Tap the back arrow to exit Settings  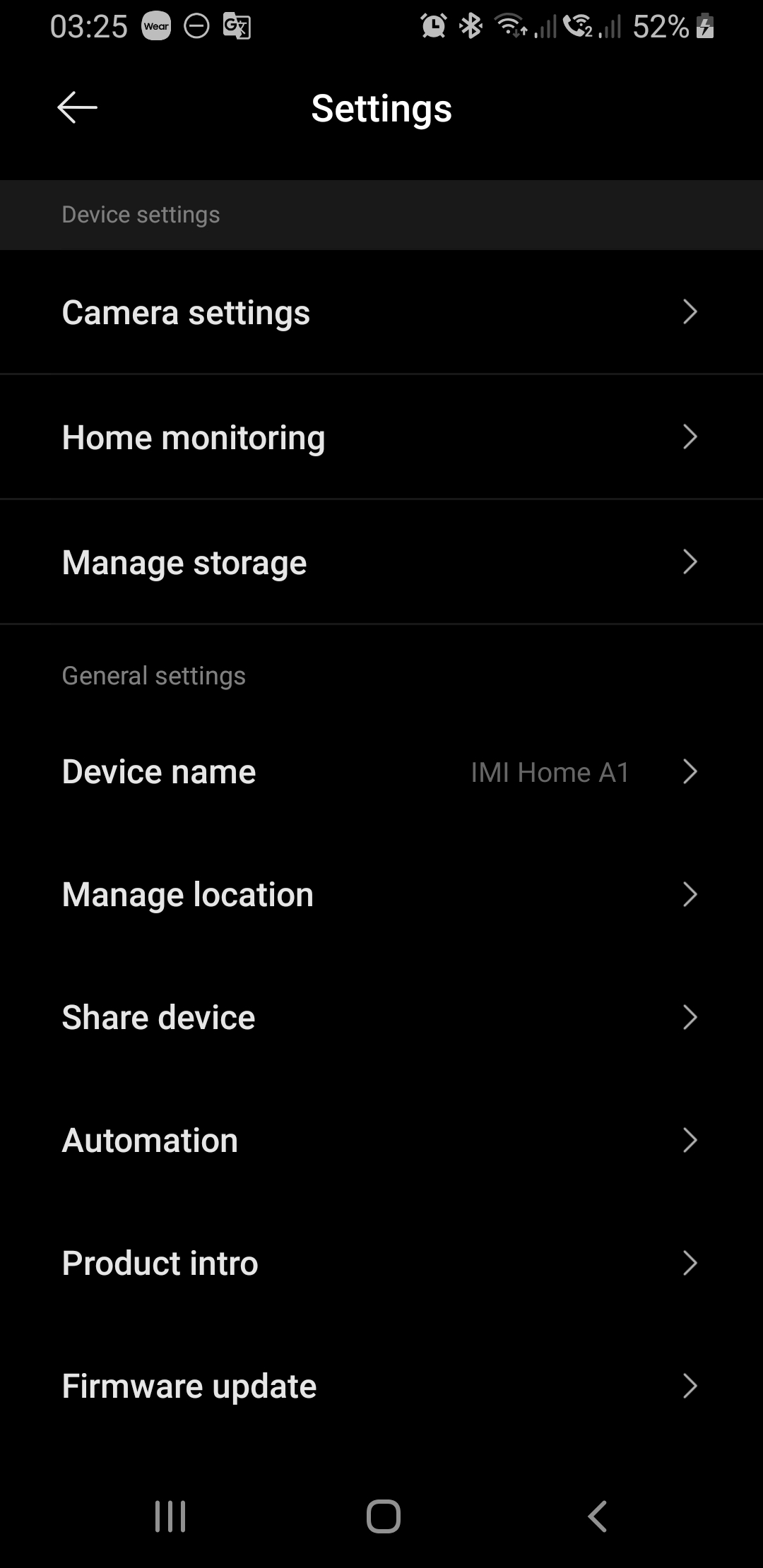[x=76, y=107]
